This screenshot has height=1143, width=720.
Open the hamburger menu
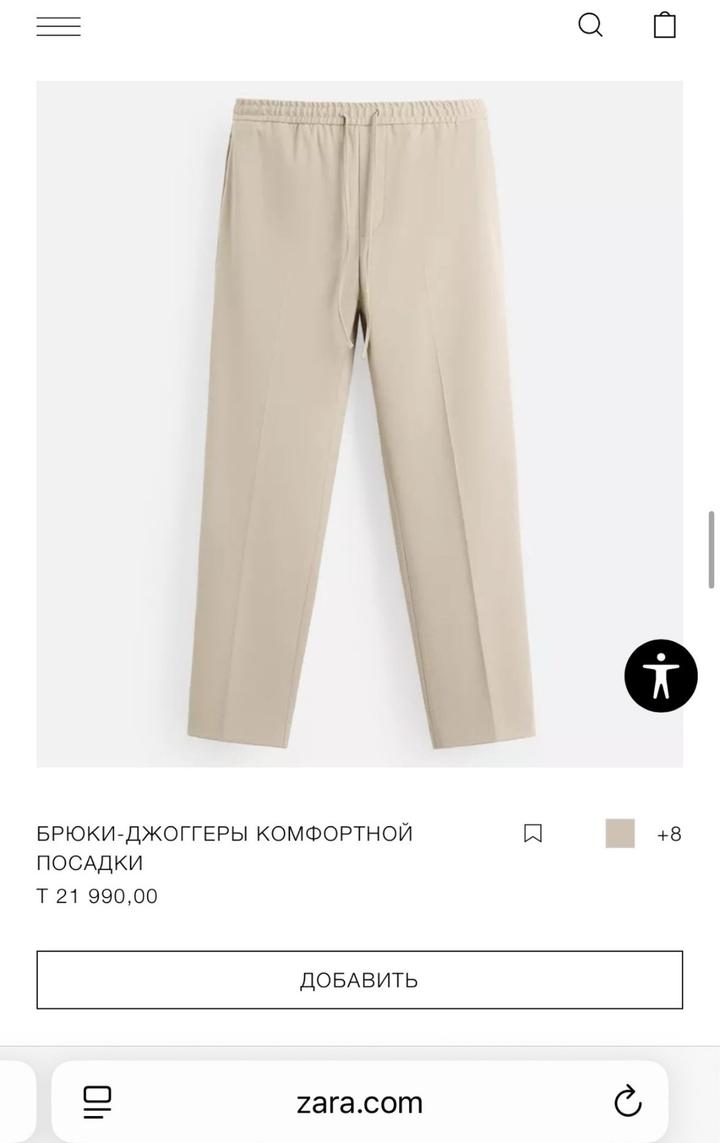[x=58, y=26]
